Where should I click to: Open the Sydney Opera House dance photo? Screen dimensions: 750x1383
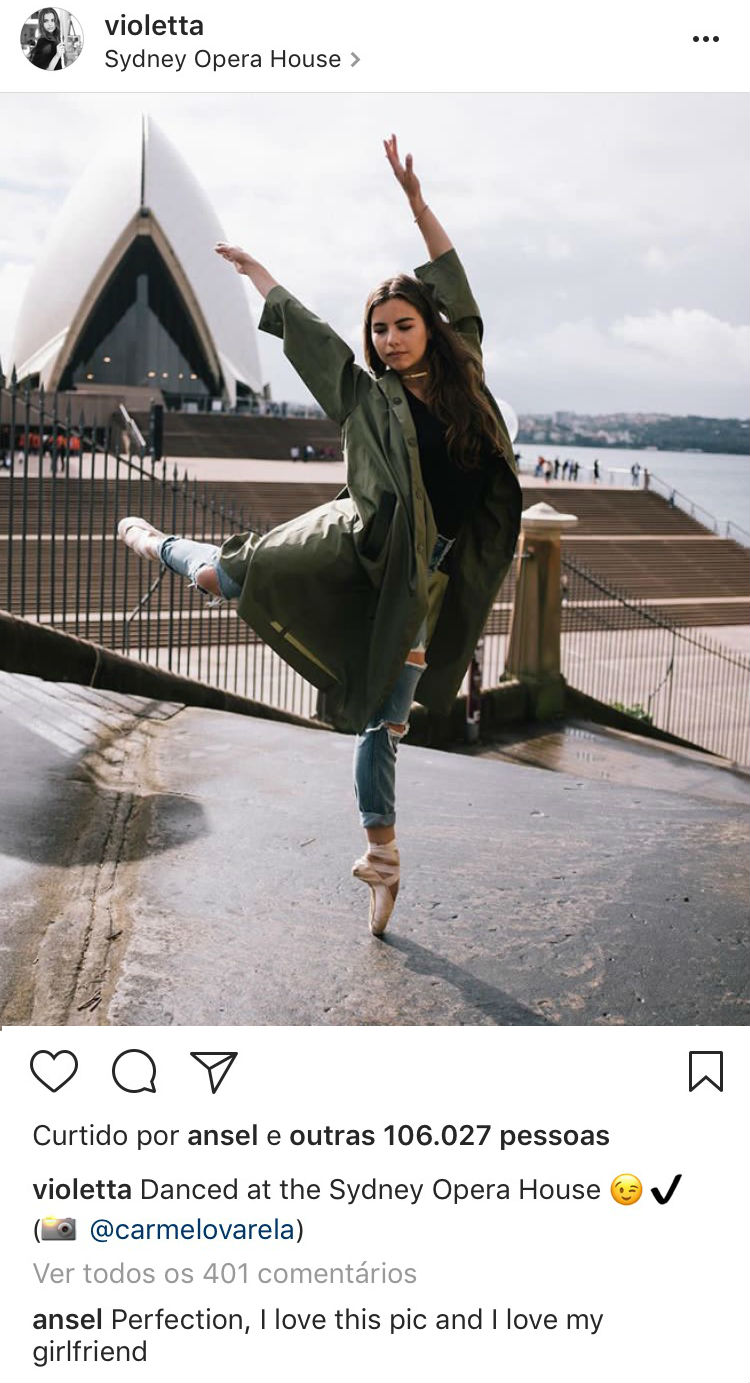click(x=375, y=560)
